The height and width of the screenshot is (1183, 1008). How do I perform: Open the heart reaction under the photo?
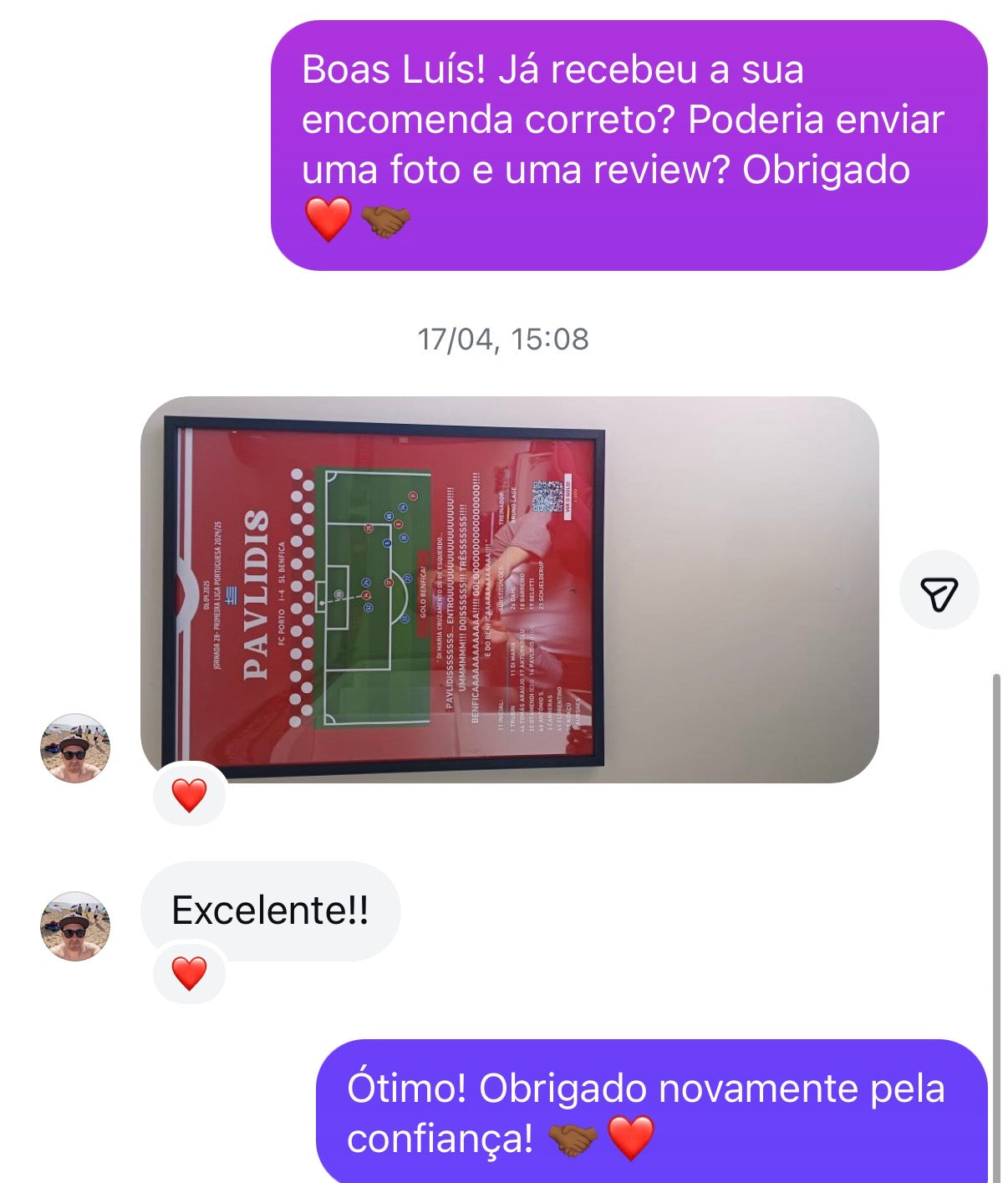pyautogui.click(x=190, y=795)
